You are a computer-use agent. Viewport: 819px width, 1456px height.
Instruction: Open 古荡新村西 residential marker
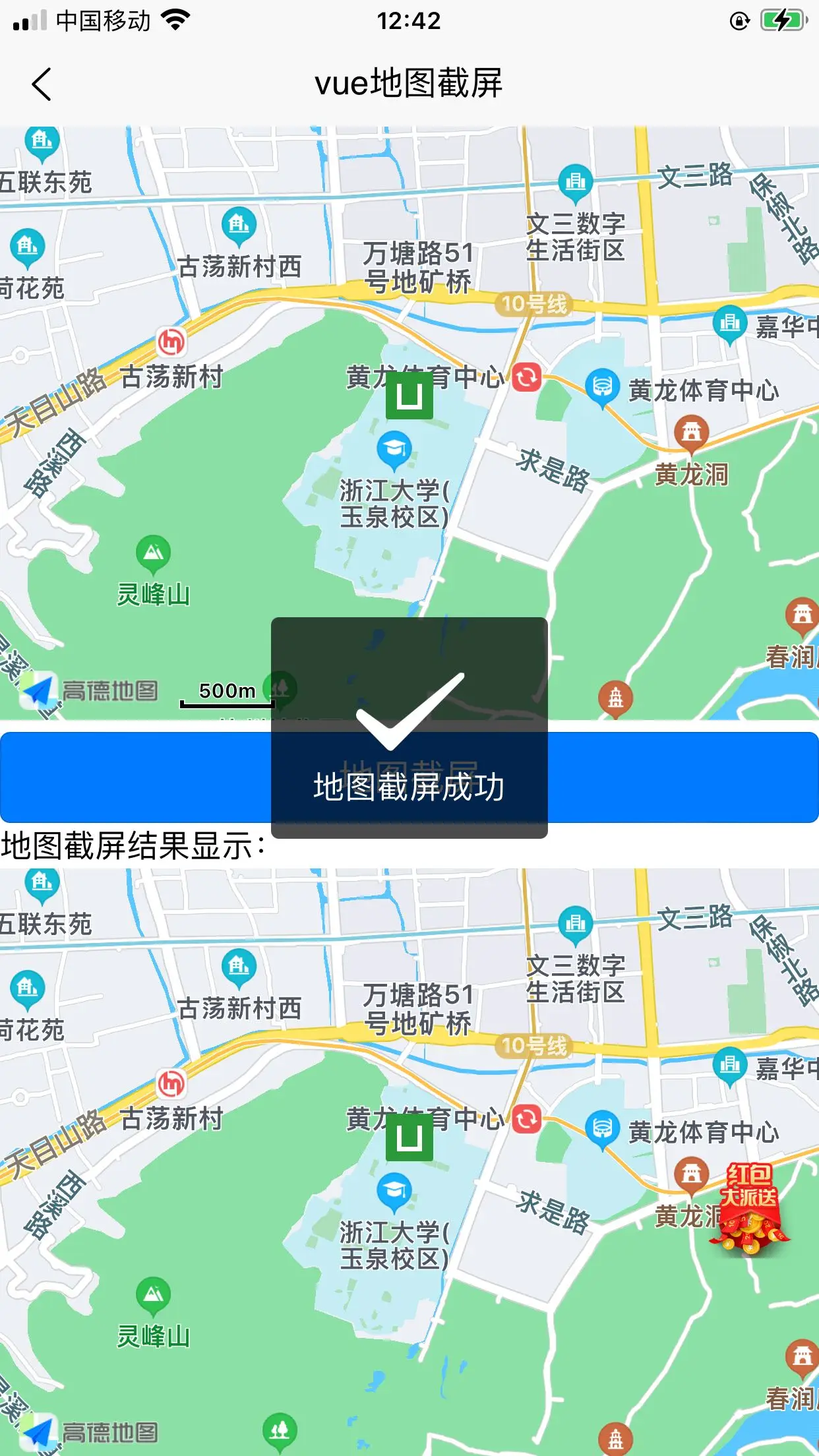[239, 226]
